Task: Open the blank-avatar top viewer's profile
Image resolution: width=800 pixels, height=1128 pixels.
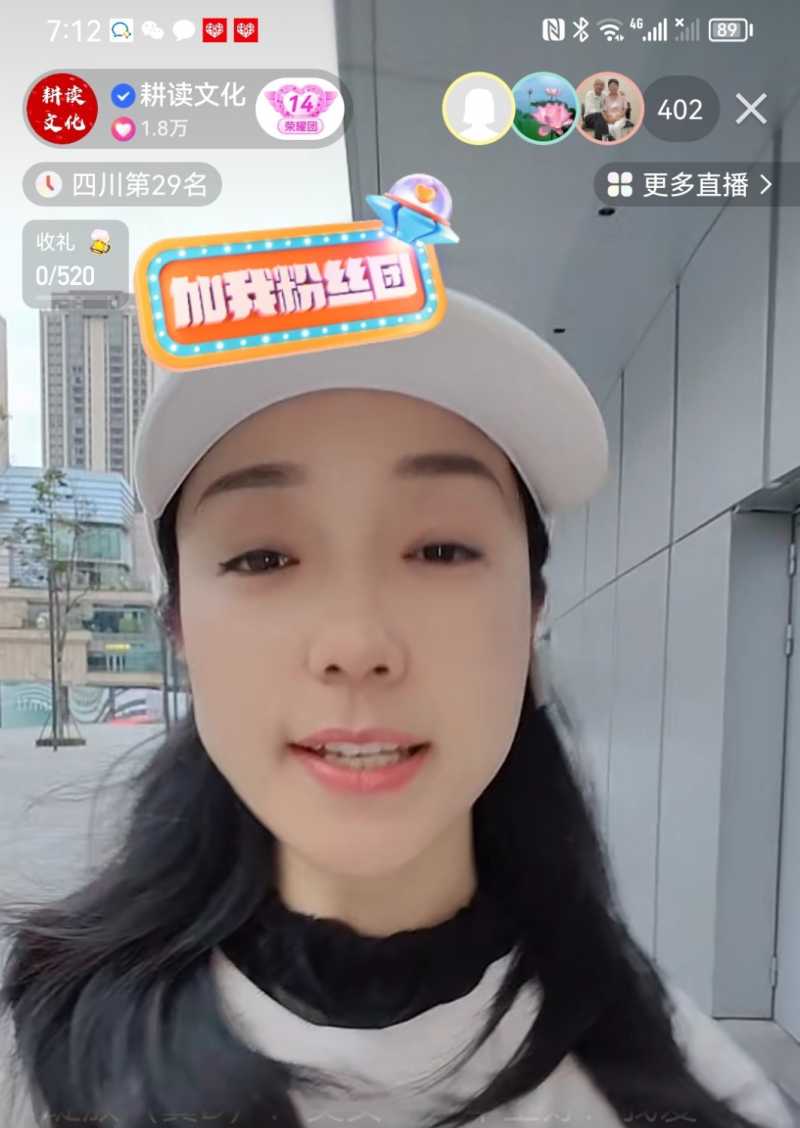Action: click(x=478, y=109)
